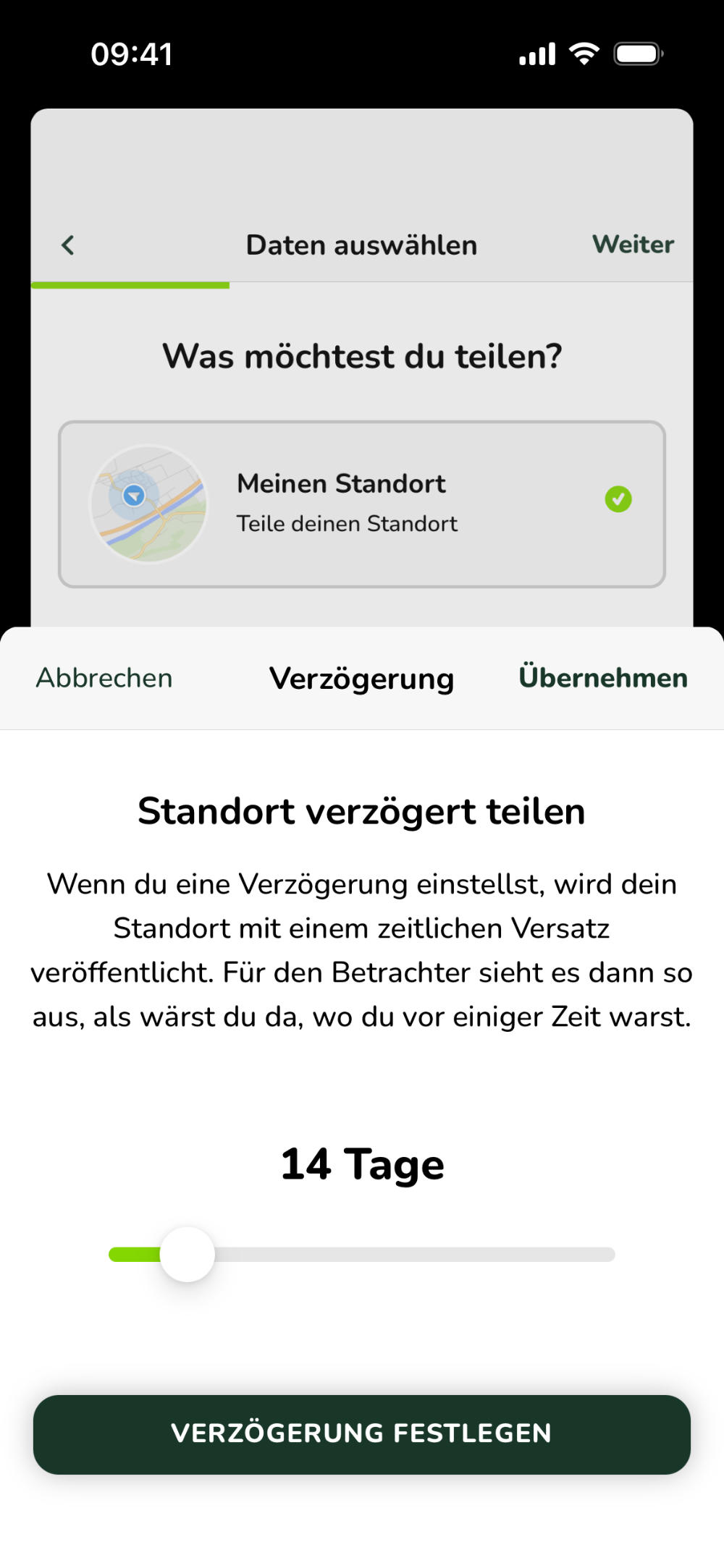Screen dimensions: 724x1568
Task: Tap Übernehmen to apply the delay
Action: pos(602,678)
